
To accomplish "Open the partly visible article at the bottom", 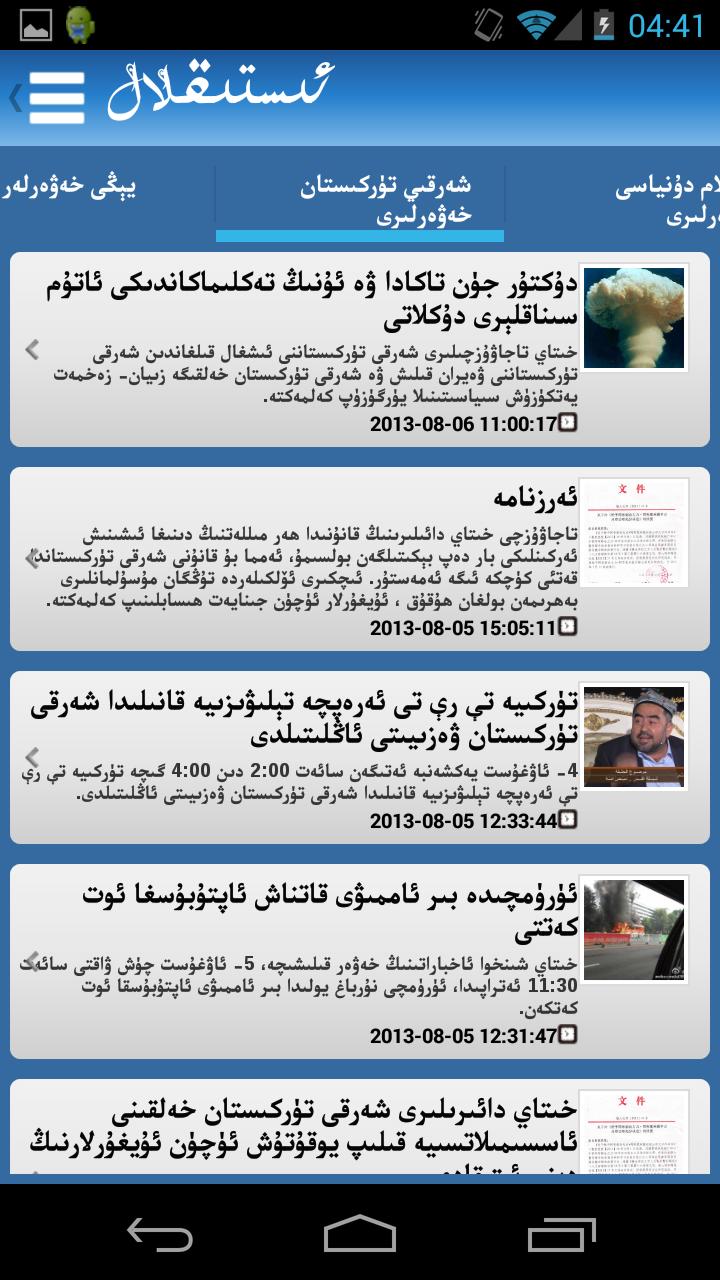I will click(x=360, y=1128).
